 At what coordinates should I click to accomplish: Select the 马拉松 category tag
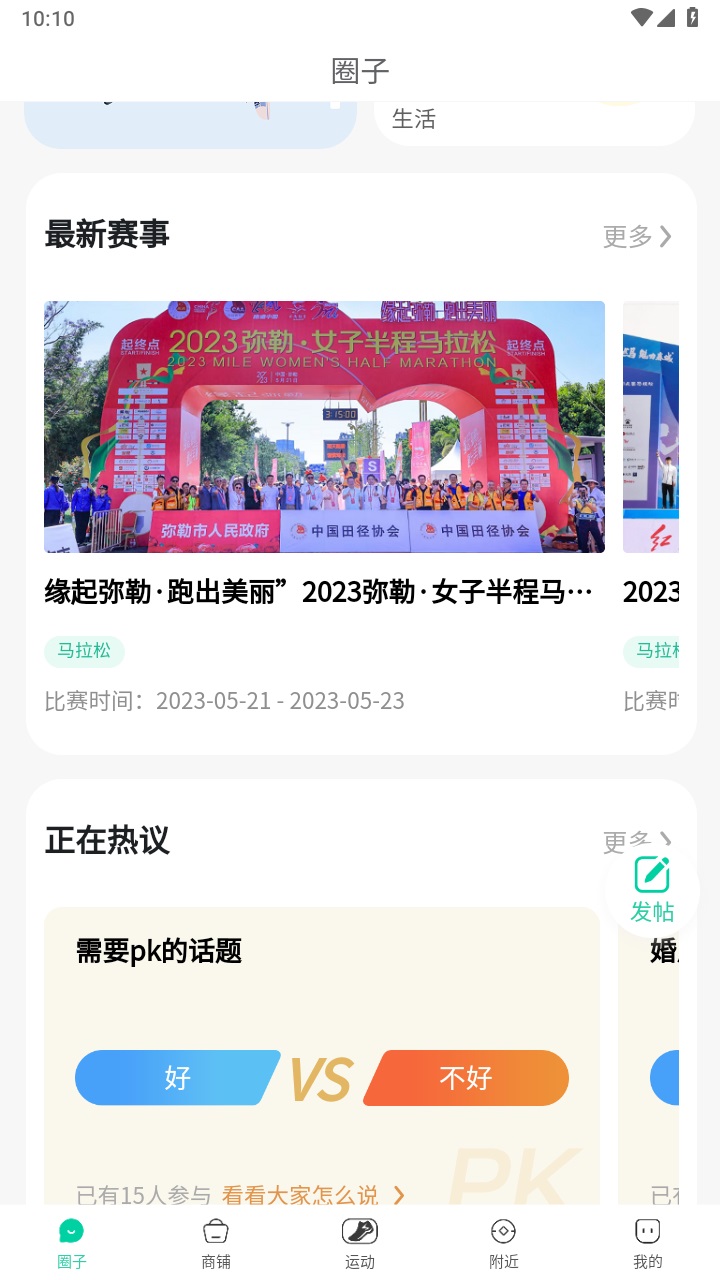point(83,651)
